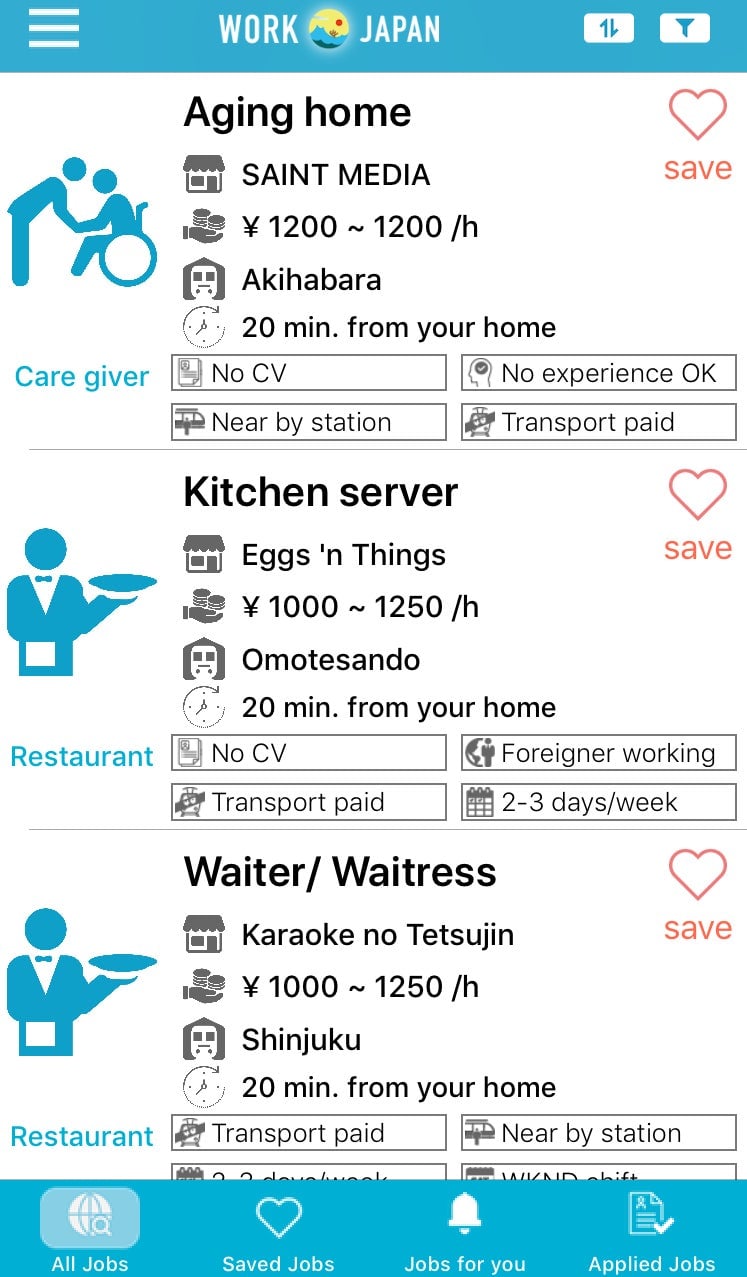
Task: Open the Aging home job listing
Action: coord(297,112)
